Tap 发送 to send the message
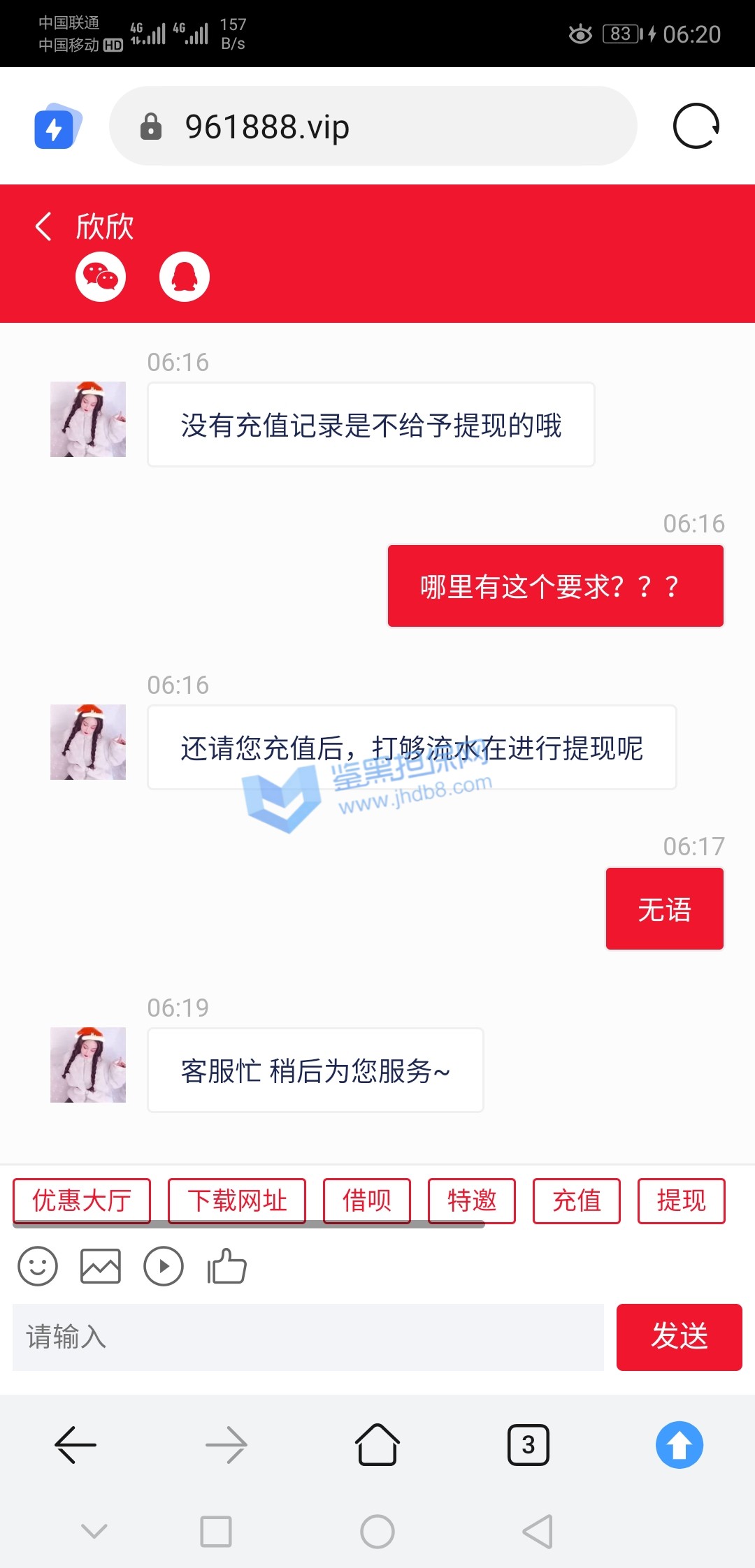The image size is (755, 1568). pyautogui.click(x=679, y=1337)
